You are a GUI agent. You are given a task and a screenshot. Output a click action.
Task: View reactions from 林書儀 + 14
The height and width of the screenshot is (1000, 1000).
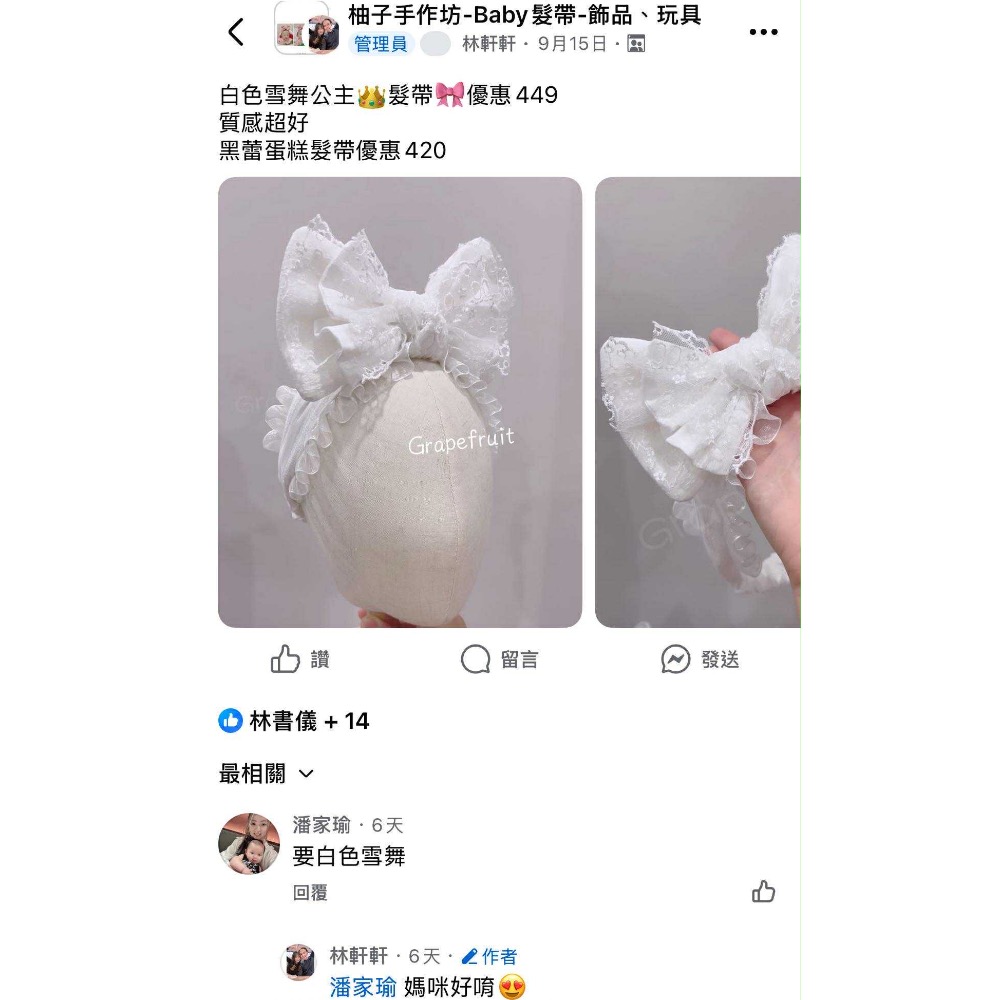pyautogui.click(x=294, y=721)
